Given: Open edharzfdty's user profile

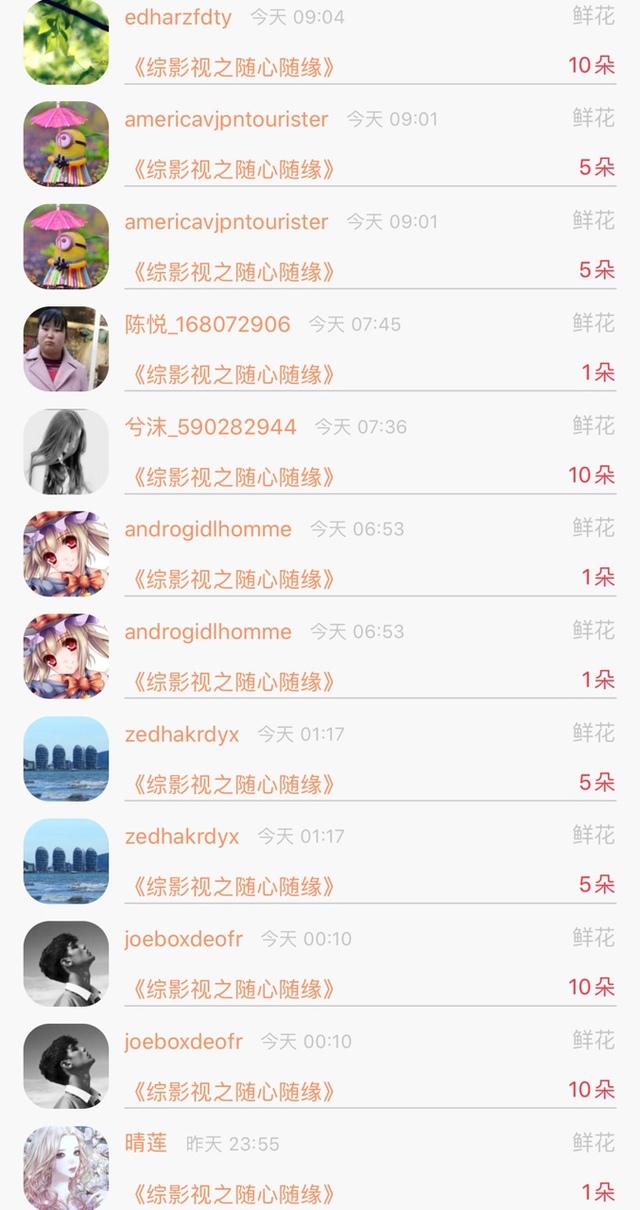Looking at the screenshot, I should pos(178,17).
